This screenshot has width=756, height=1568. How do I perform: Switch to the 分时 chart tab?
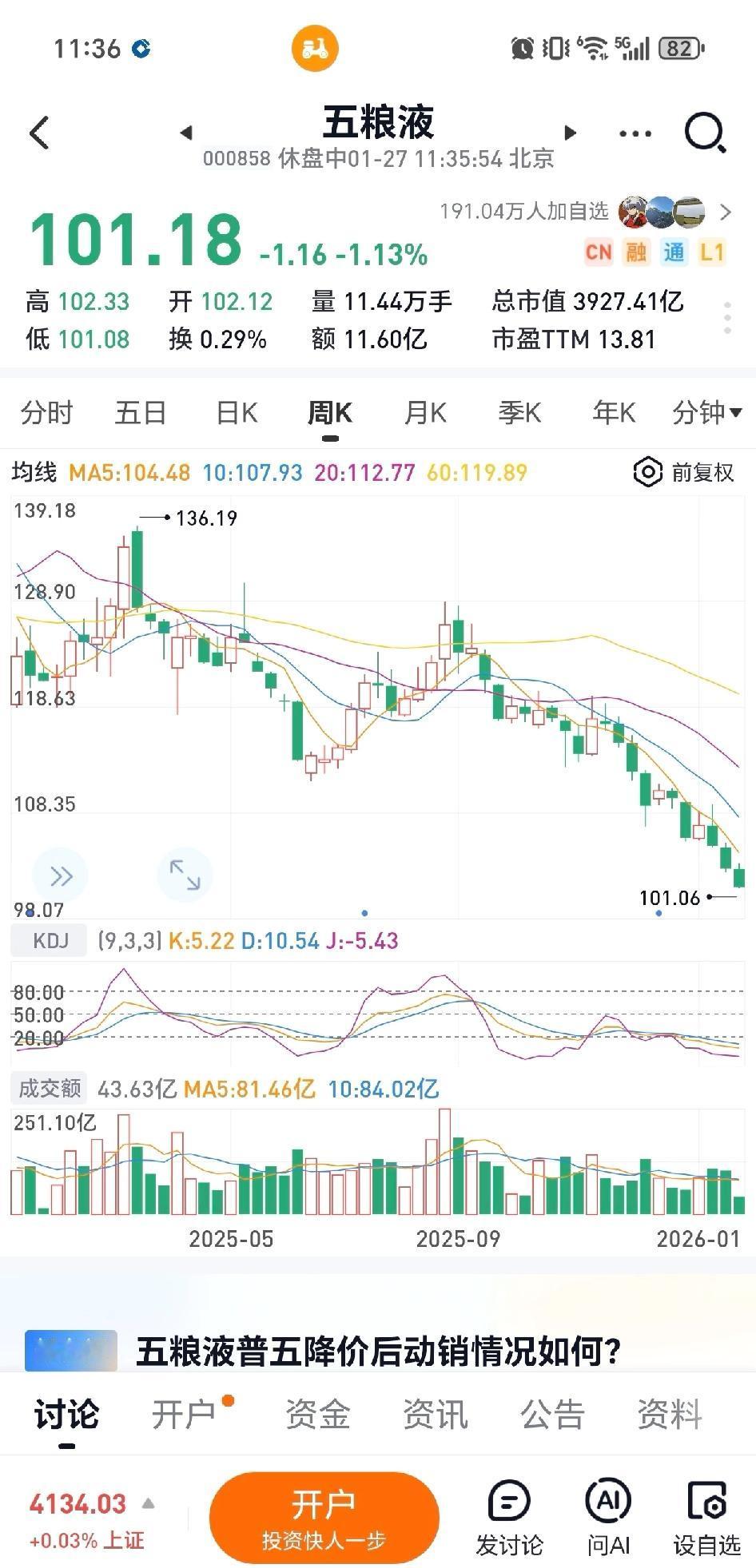coord(46,413)
